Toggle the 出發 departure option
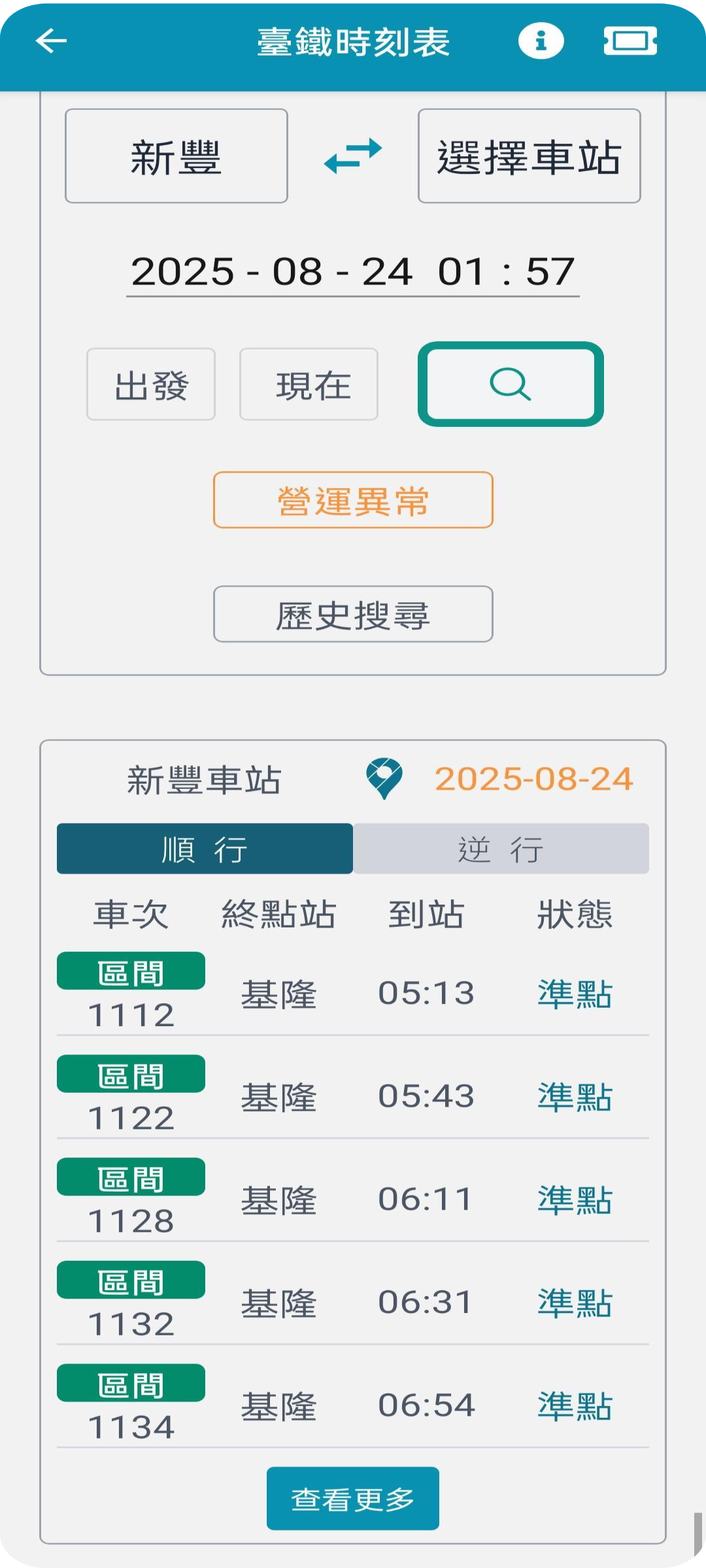The image size is (706, 1568). (151, 384)
